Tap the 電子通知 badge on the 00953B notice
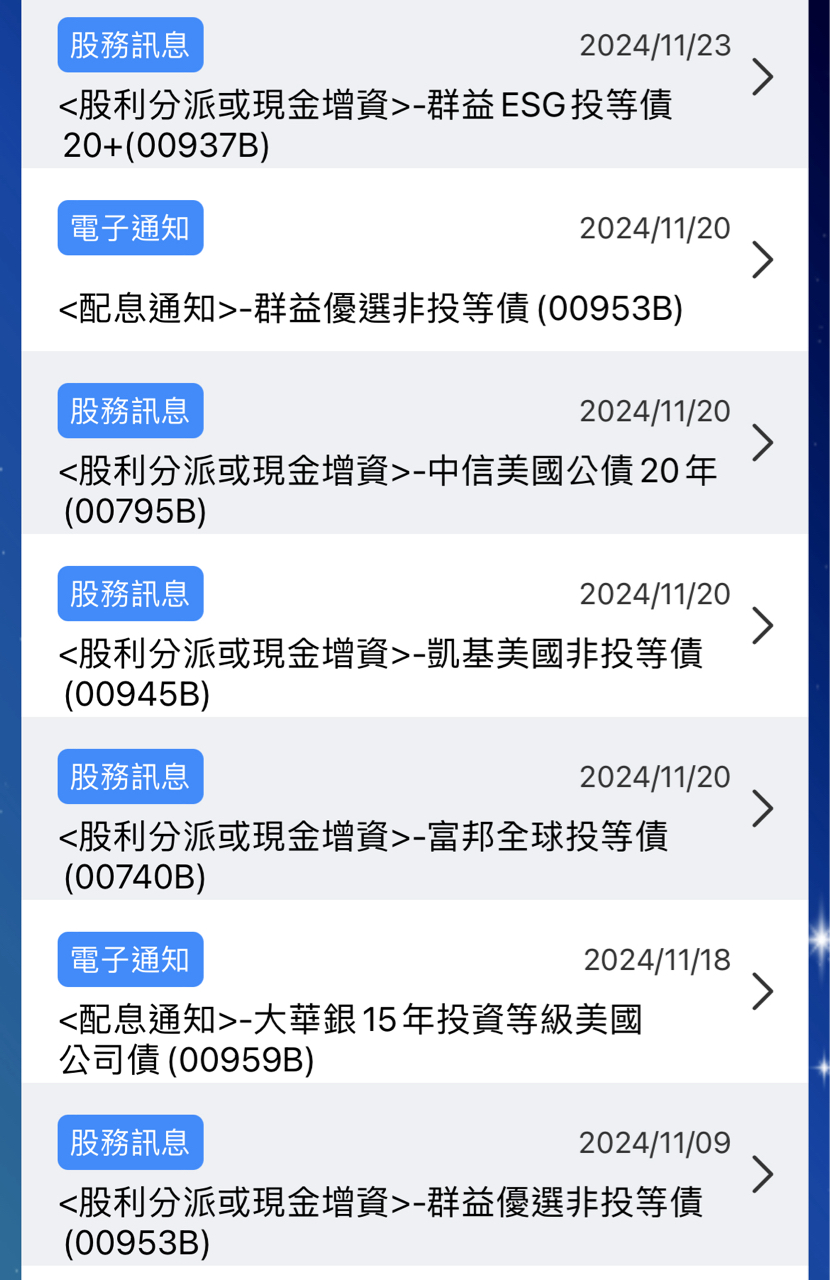This screenshot has width=830, height=1280. coord(130,228)
